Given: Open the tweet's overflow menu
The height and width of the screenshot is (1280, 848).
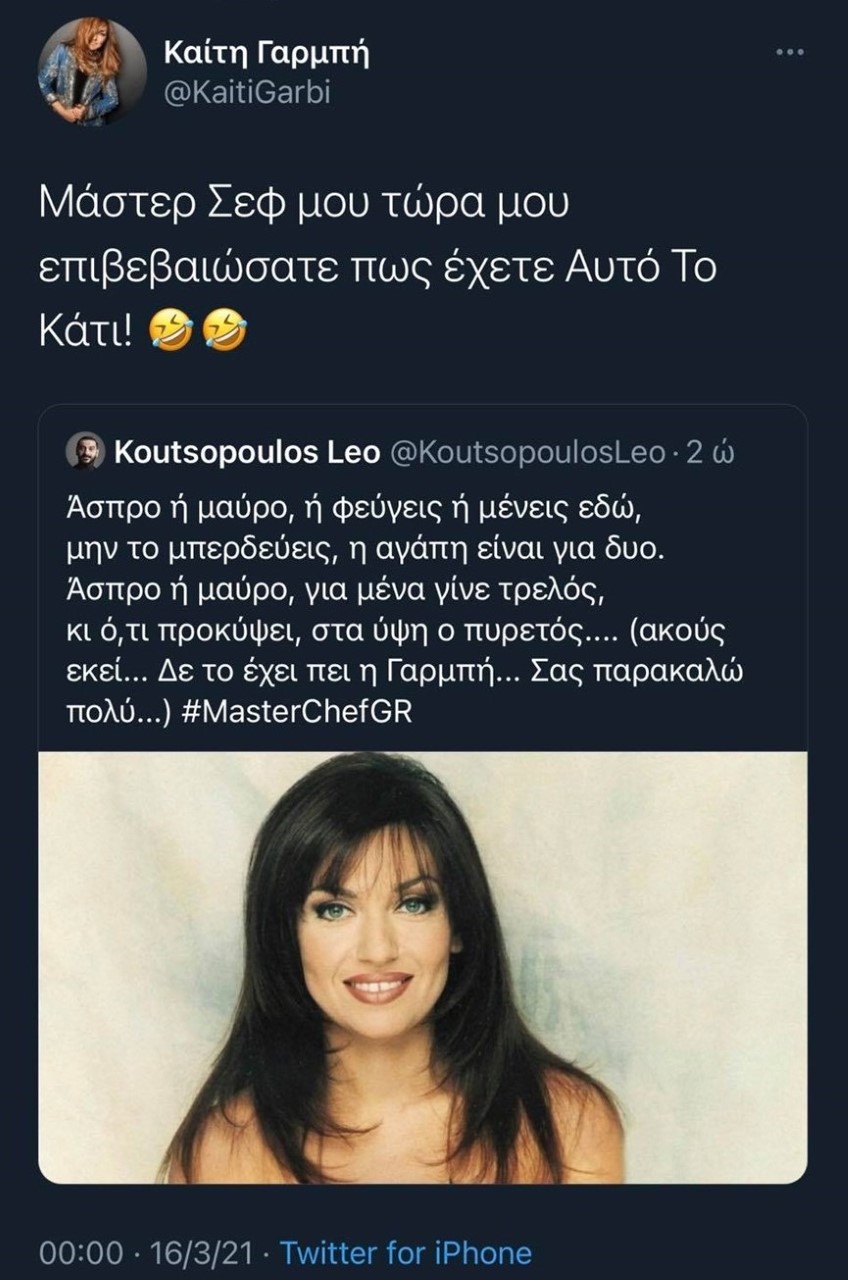Looking at the screenshot, I should pos(790,52).
